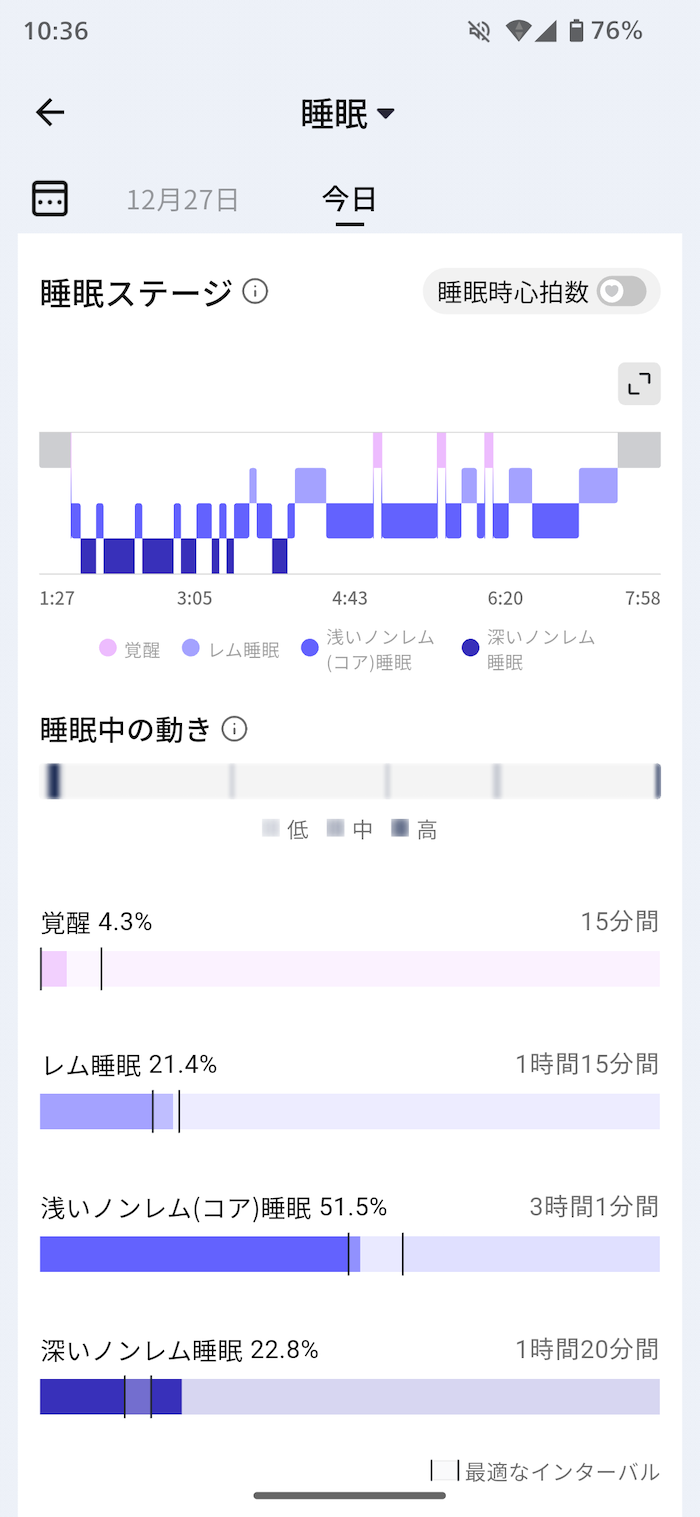Show info about 睡眠中の動き
Viewport: 700px width, 1517px height.
coord(234,729)
